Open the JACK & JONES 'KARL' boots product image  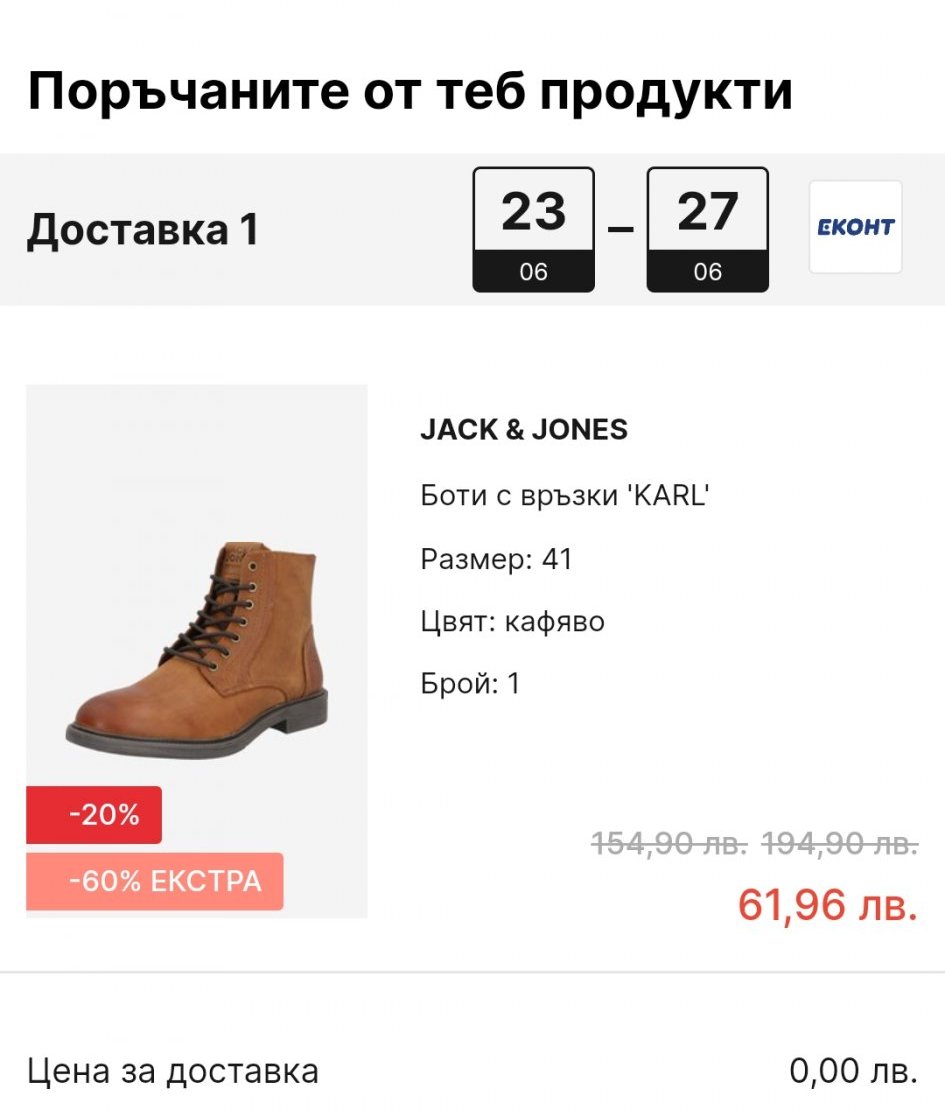197,651
